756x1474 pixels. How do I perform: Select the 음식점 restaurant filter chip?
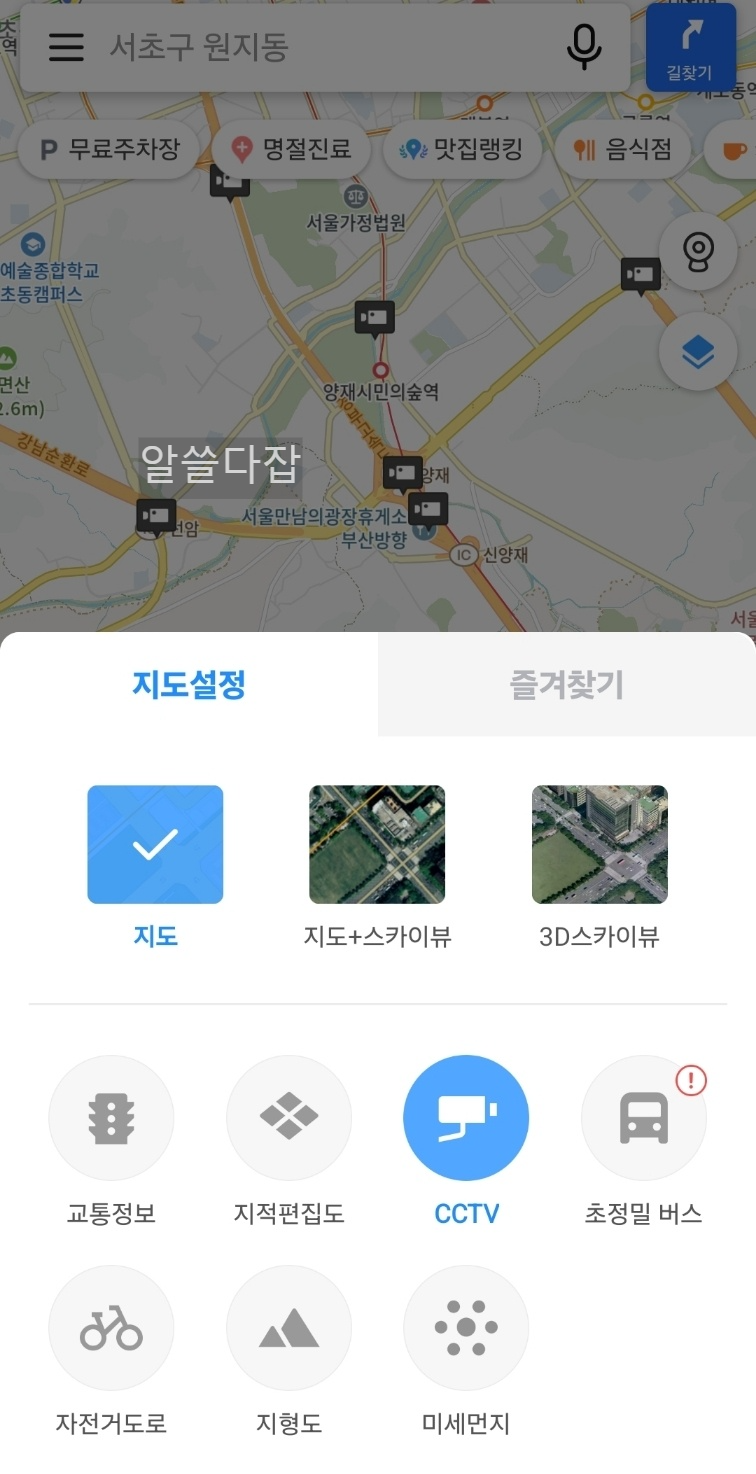click(x=623, y=148)
